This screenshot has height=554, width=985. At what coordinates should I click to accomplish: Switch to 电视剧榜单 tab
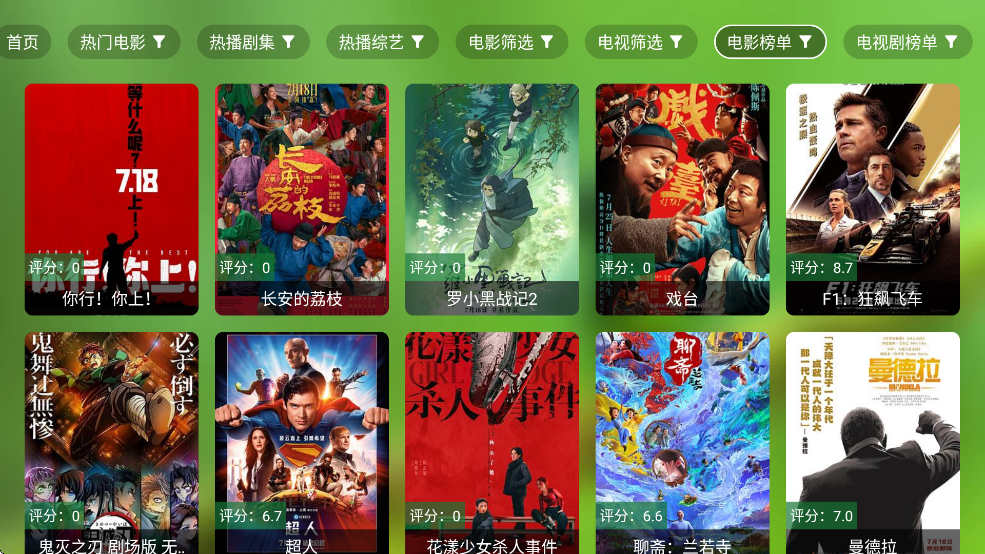(x=907, y=42)
